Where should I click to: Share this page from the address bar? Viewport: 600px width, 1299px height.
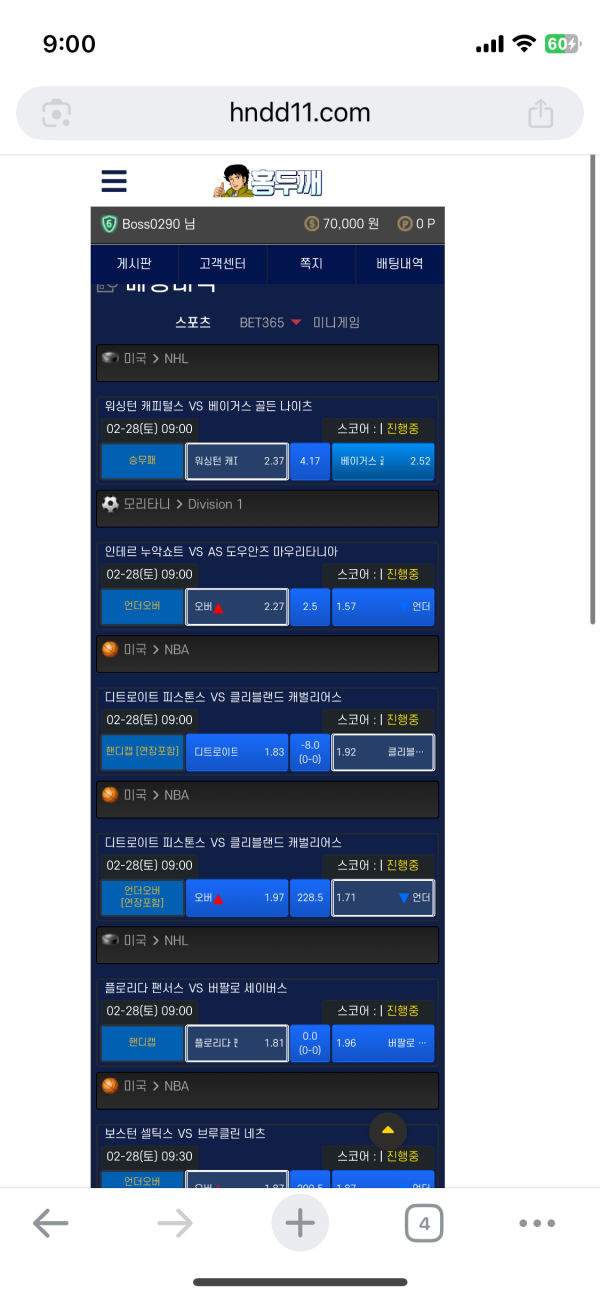540,113
